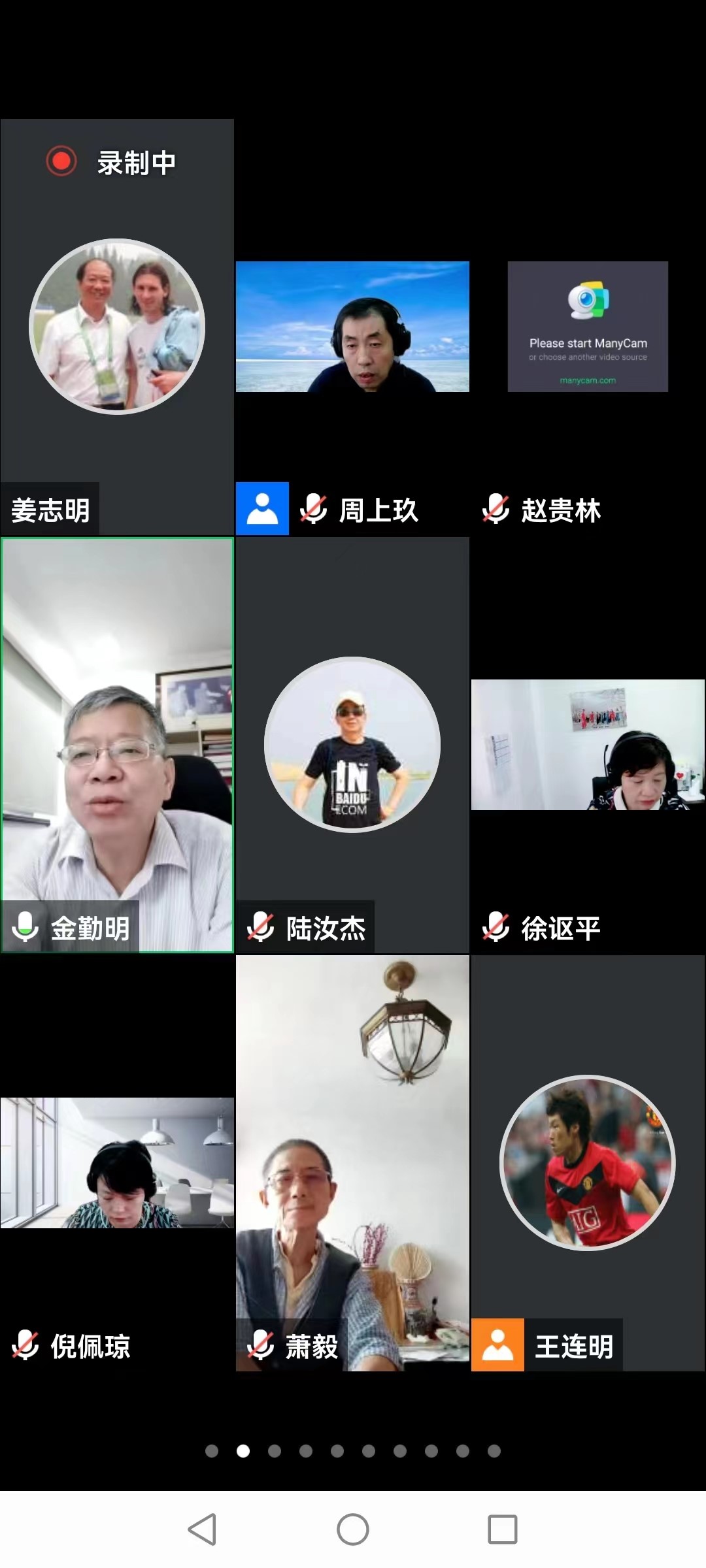Go back with the system back button
706x1568 pixels.
coord(202,1529)
